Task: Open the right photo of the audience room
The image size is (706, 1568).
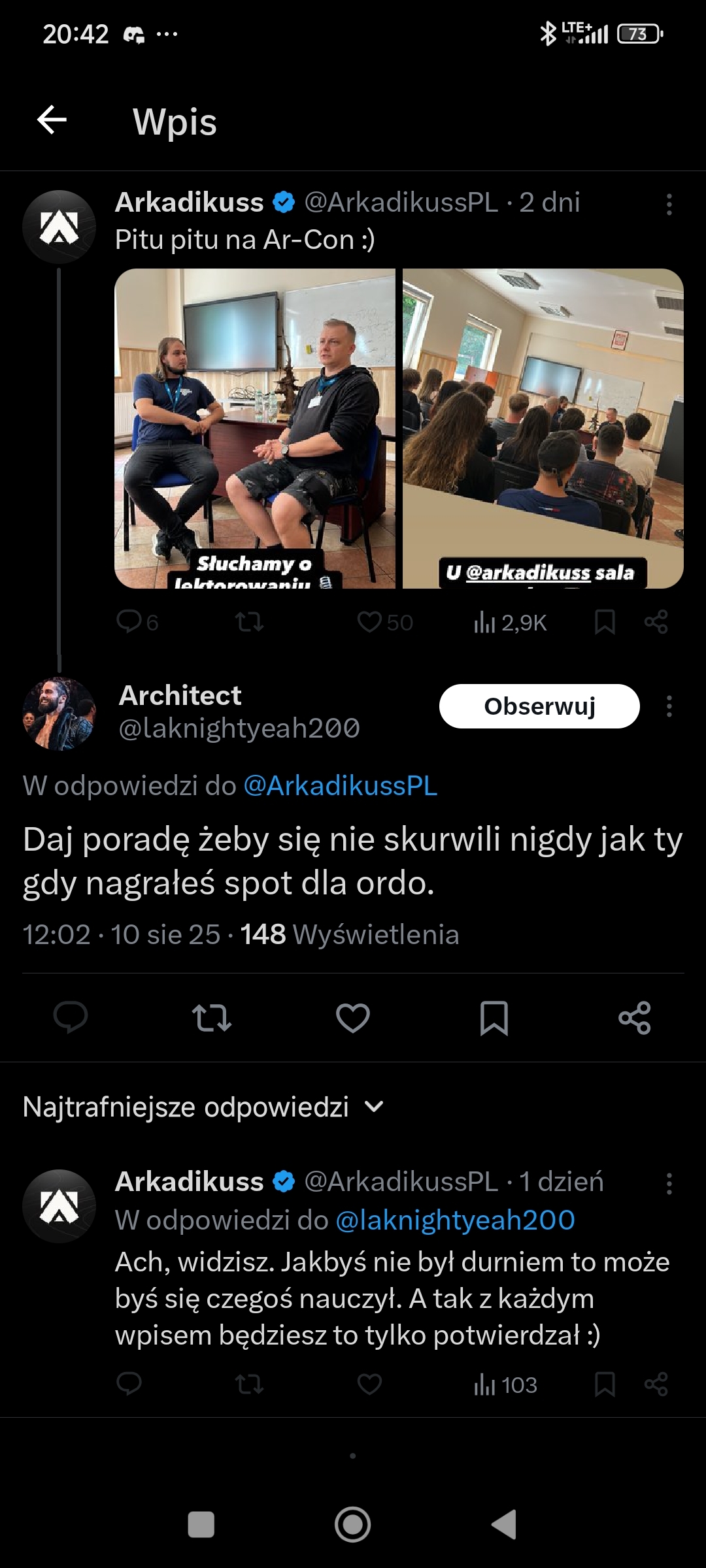Action: 543,428
